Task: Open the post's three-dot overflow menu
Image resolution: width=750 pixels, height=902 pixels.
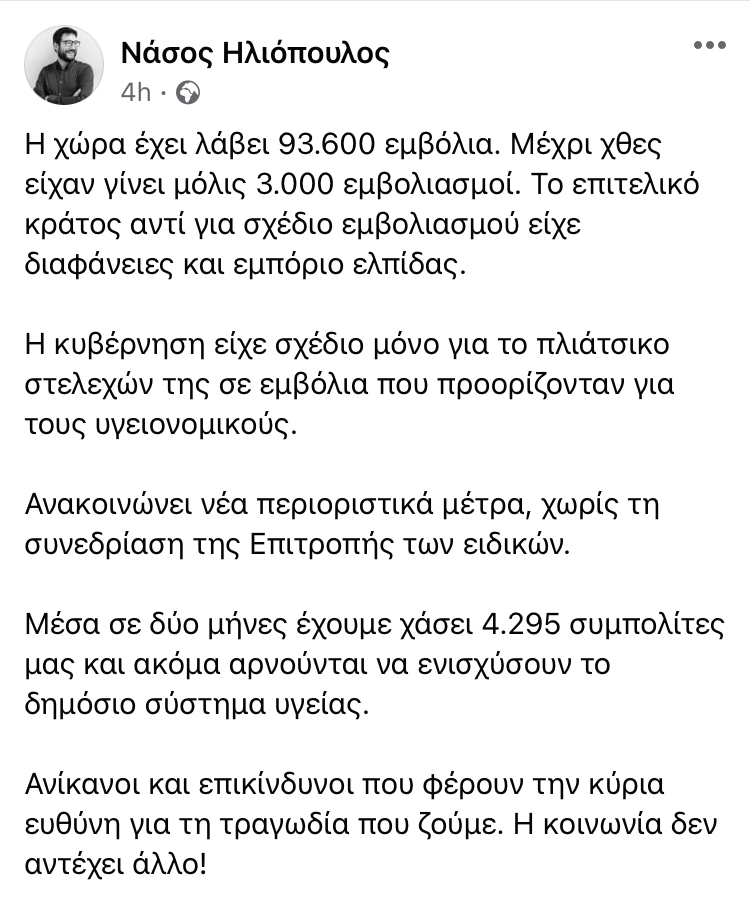Action: pos(709,46)
